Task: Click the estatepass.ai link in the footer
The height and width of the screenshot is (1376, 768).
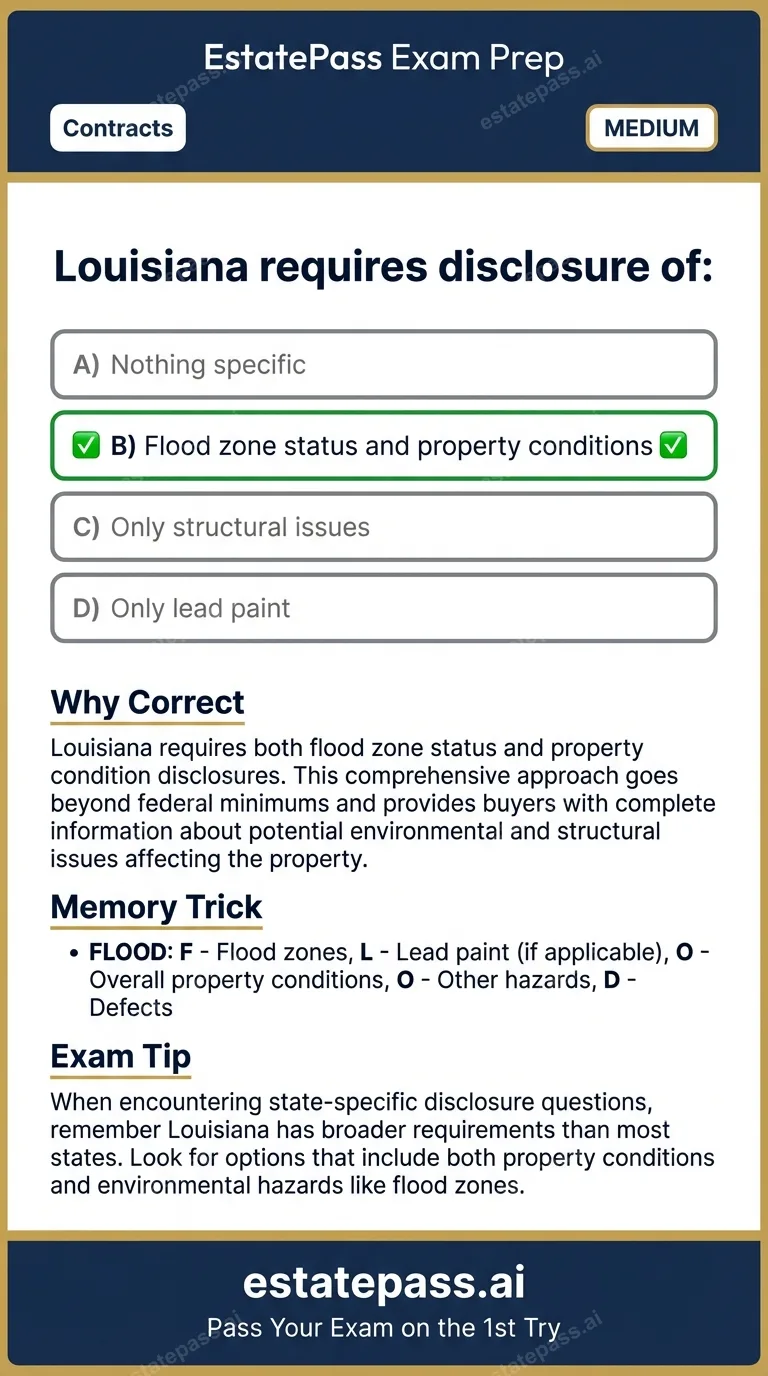Action: pos(384,1281)
